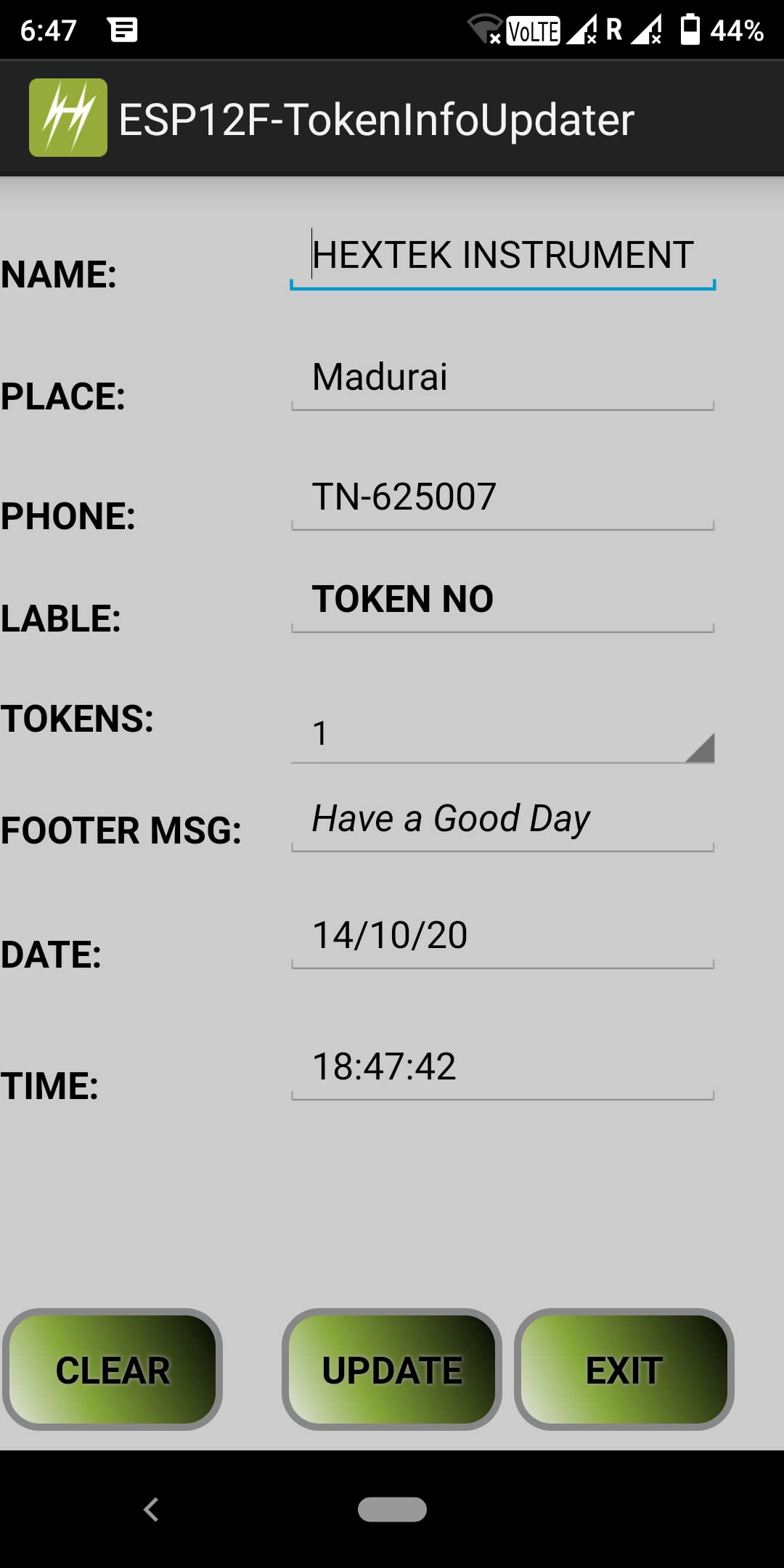Edit the FOOTER MSG field
784x1568 pixels.
(x=502, y=820)
